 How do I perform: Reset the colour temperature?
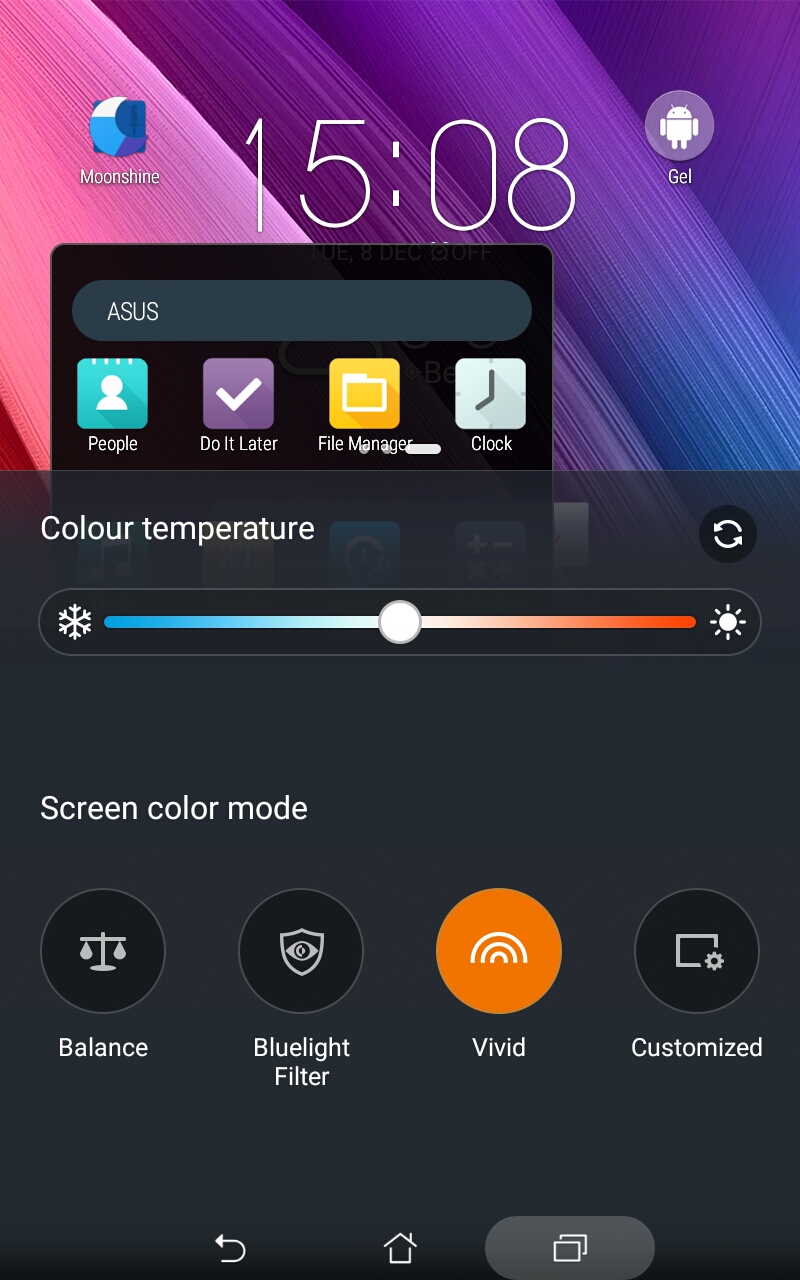pos(727,535)
